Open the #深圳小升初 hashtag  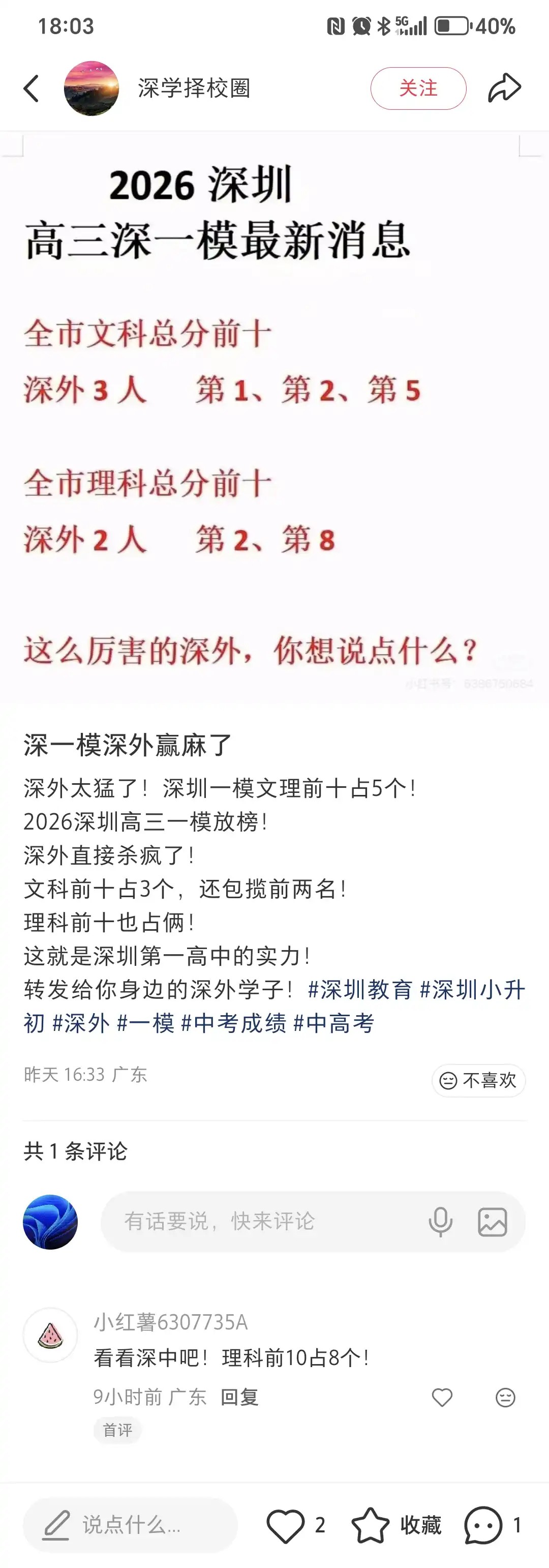pyautogui.click(x=472, y=990)
